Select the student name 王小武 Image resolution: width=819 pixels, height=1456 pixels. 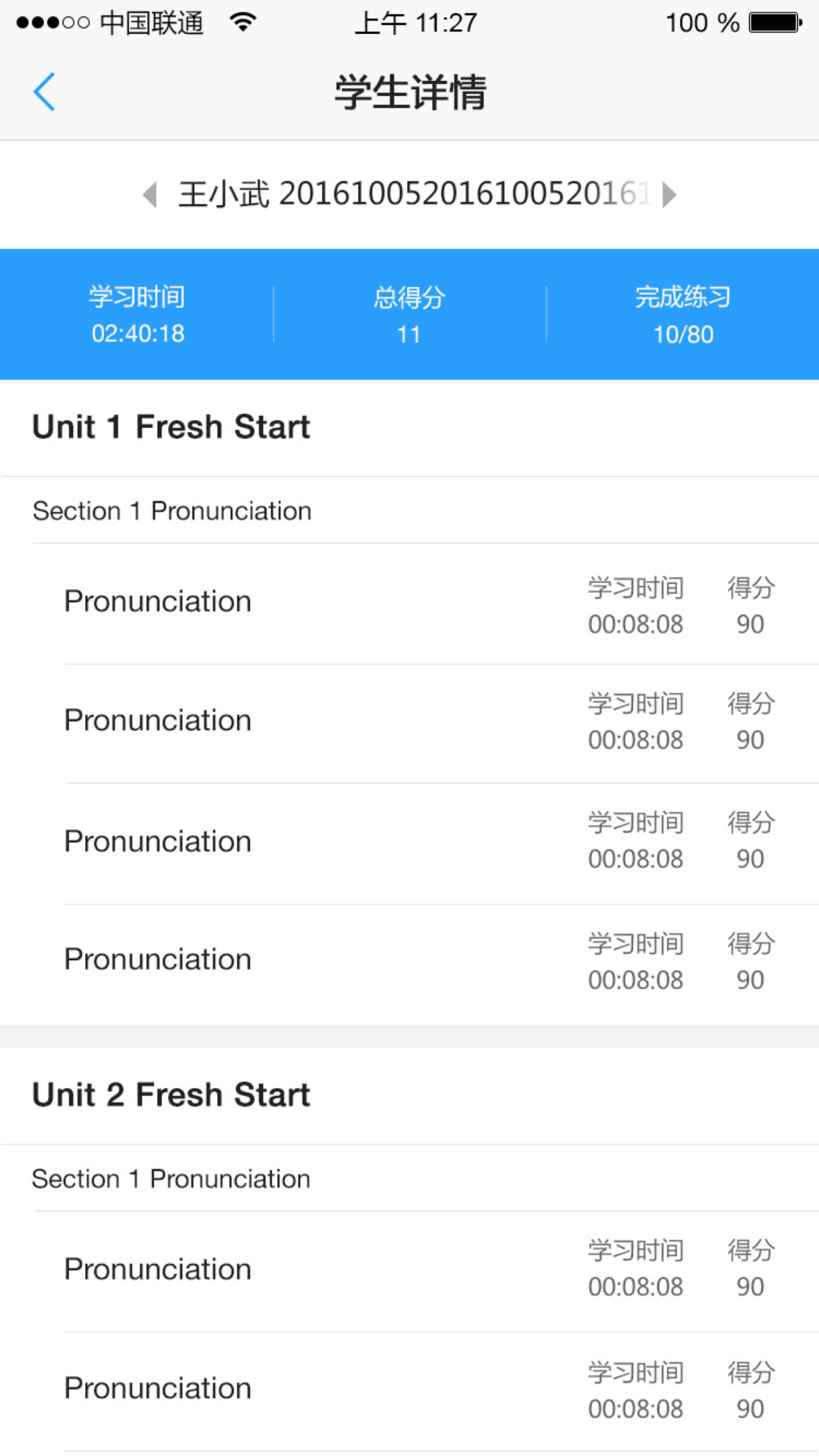pyautogui.click(x=223, y=193)
